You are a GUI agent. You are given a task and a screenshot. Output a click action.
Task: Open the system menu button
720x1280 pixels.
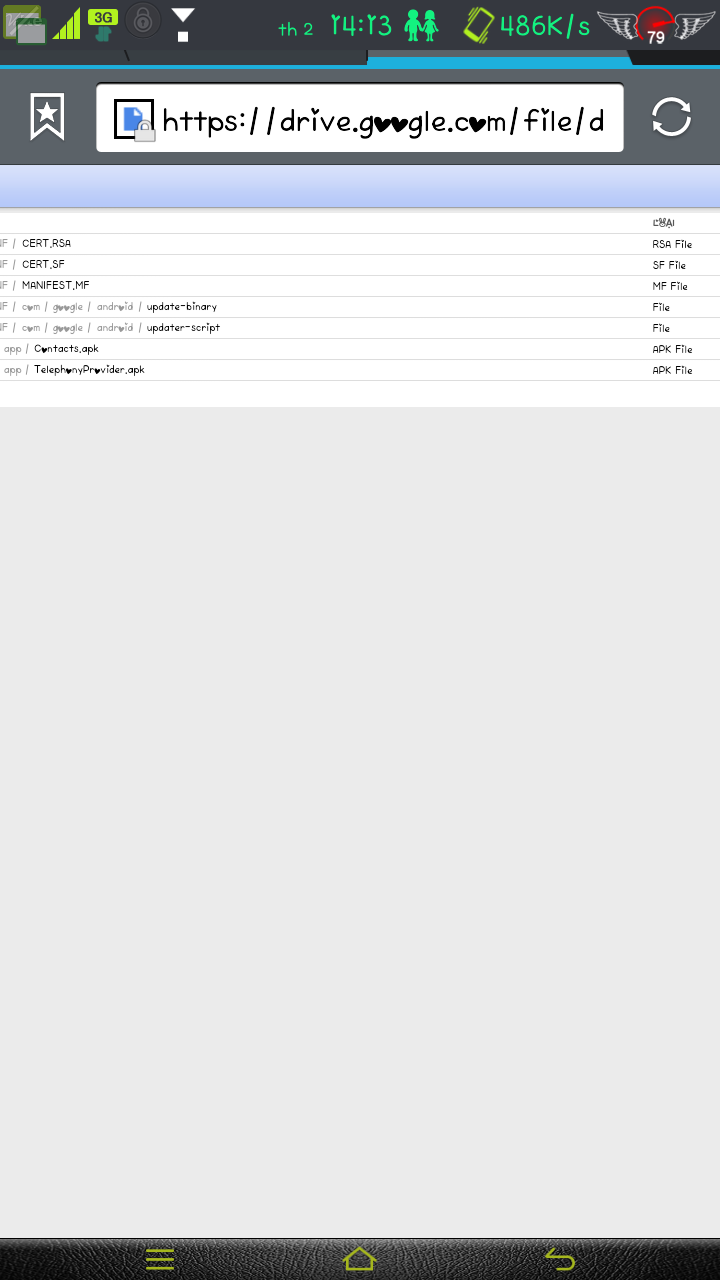(x=160, y=1259)
